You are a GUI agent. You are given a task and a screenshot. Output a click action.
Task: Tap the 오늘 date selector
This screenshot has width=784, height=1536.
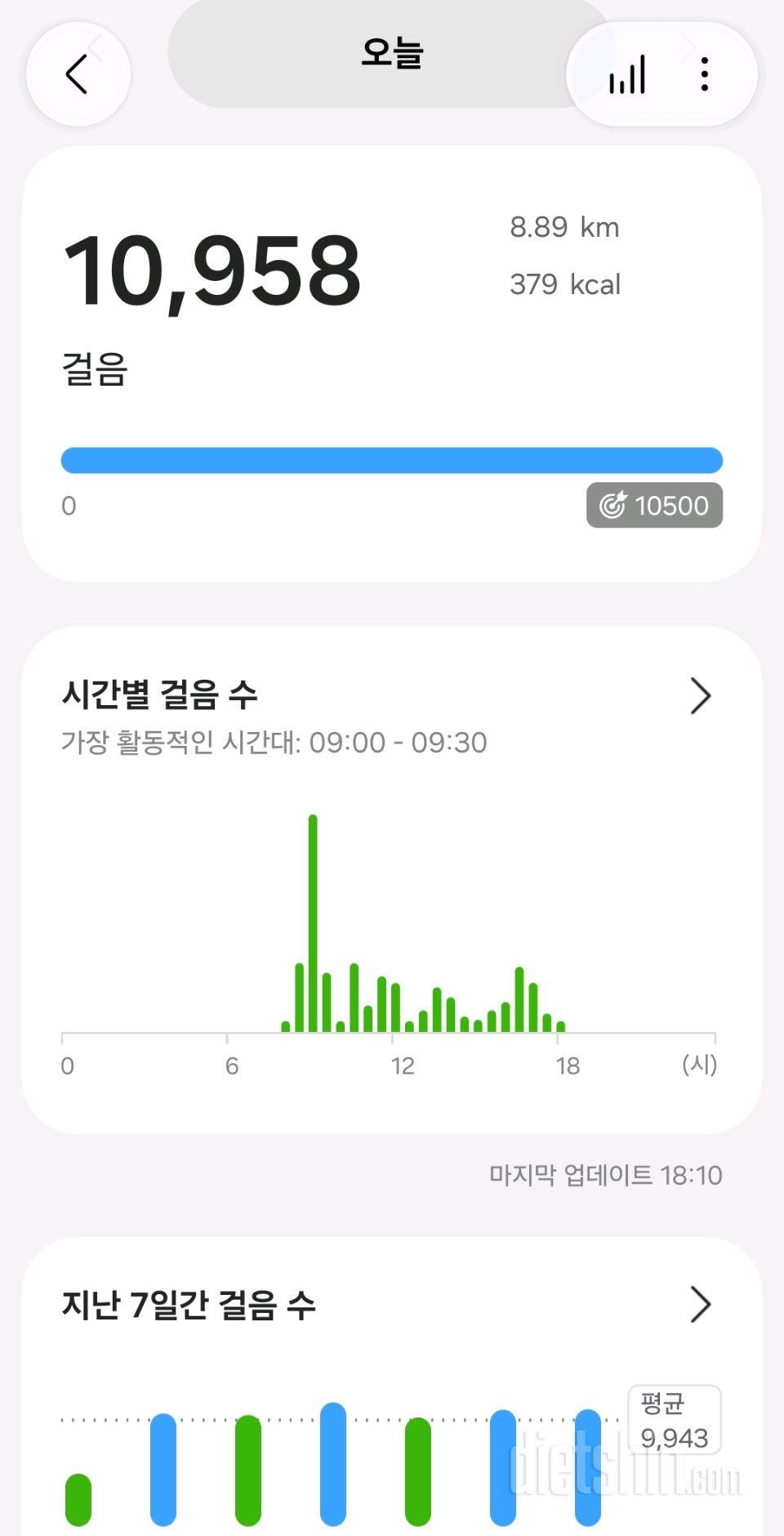click(391, 53)
